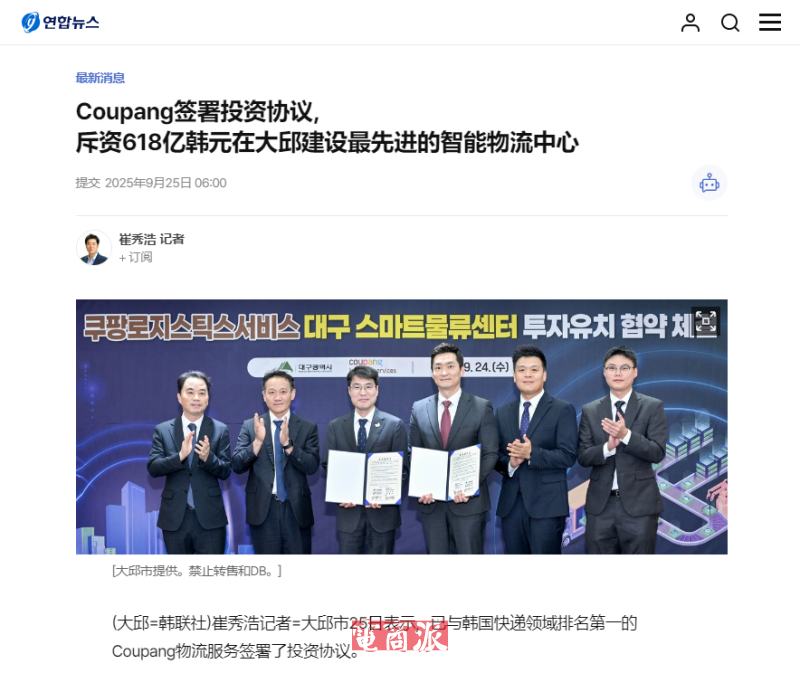The width and height of the screenshot is (800, 673).
Task: Tap the AI robot assistant icon
Action: point(709,183)
